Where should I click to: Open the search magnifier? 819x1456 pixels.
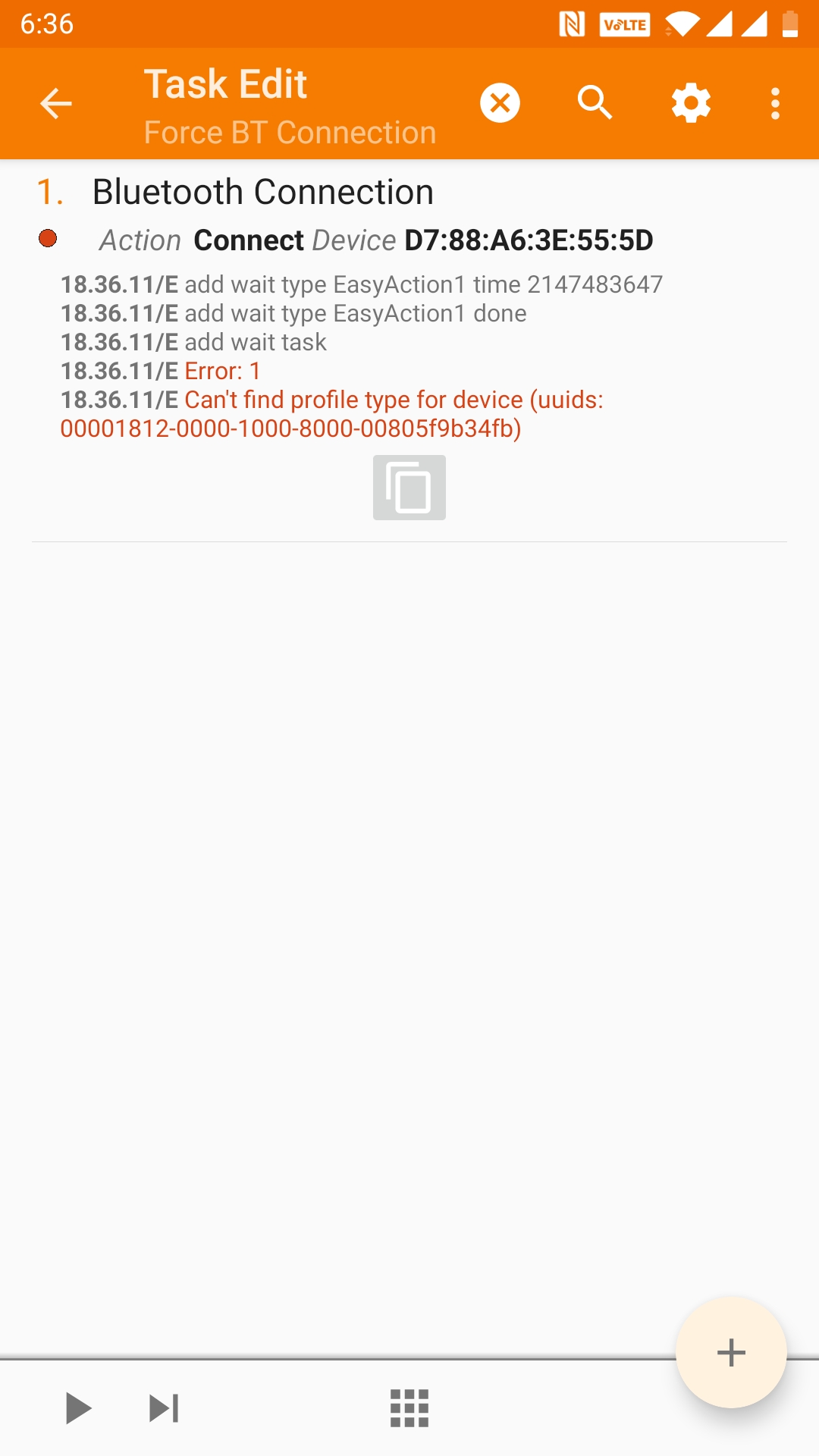(595, 103)
